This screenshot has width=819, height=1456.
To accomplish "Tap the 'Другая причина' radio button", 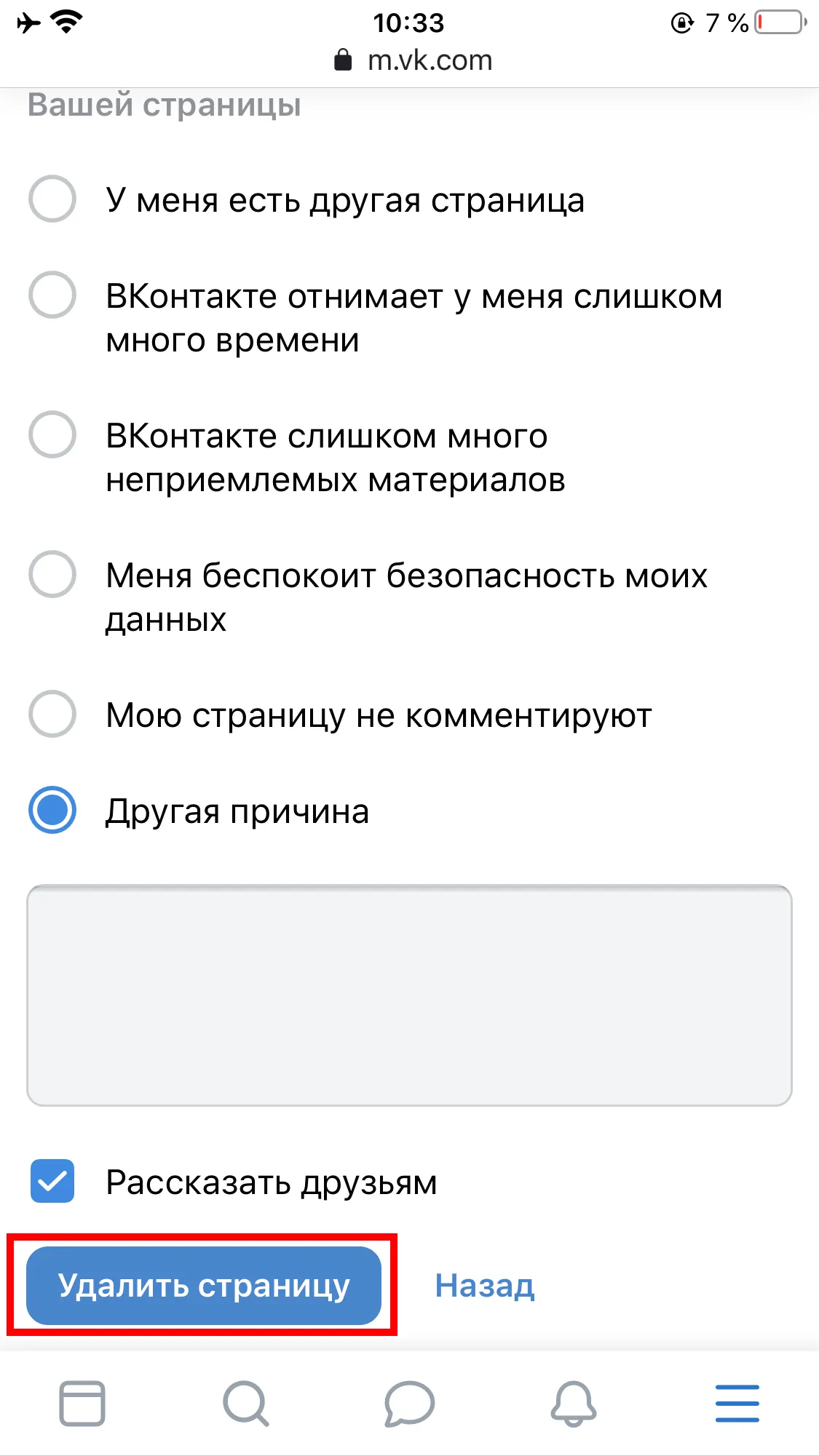I will click(x=52, y=810).
